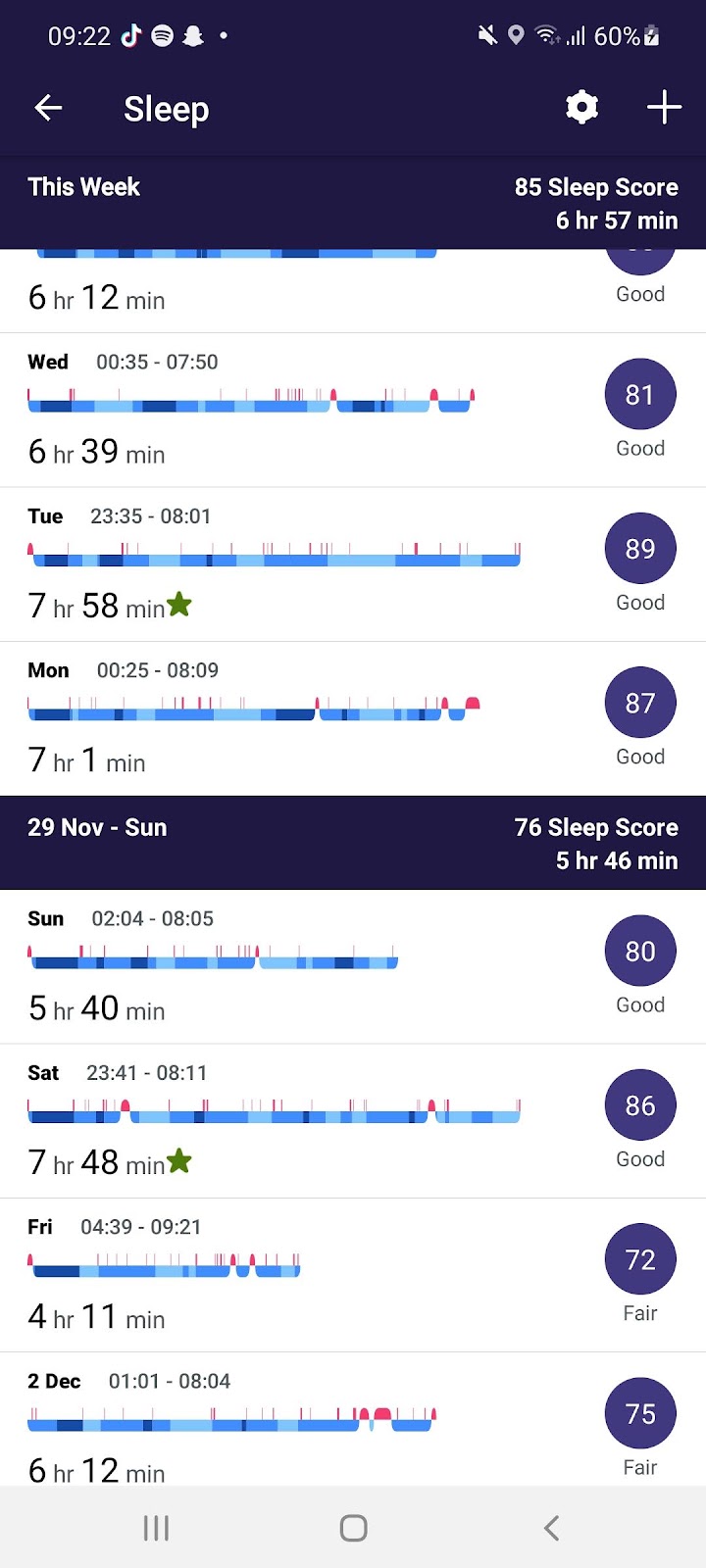This screenshot has width=706, height=1568.
Task: Open Wednesday's sleep log 00:35 - 07:50
Action: pos(353,411)
